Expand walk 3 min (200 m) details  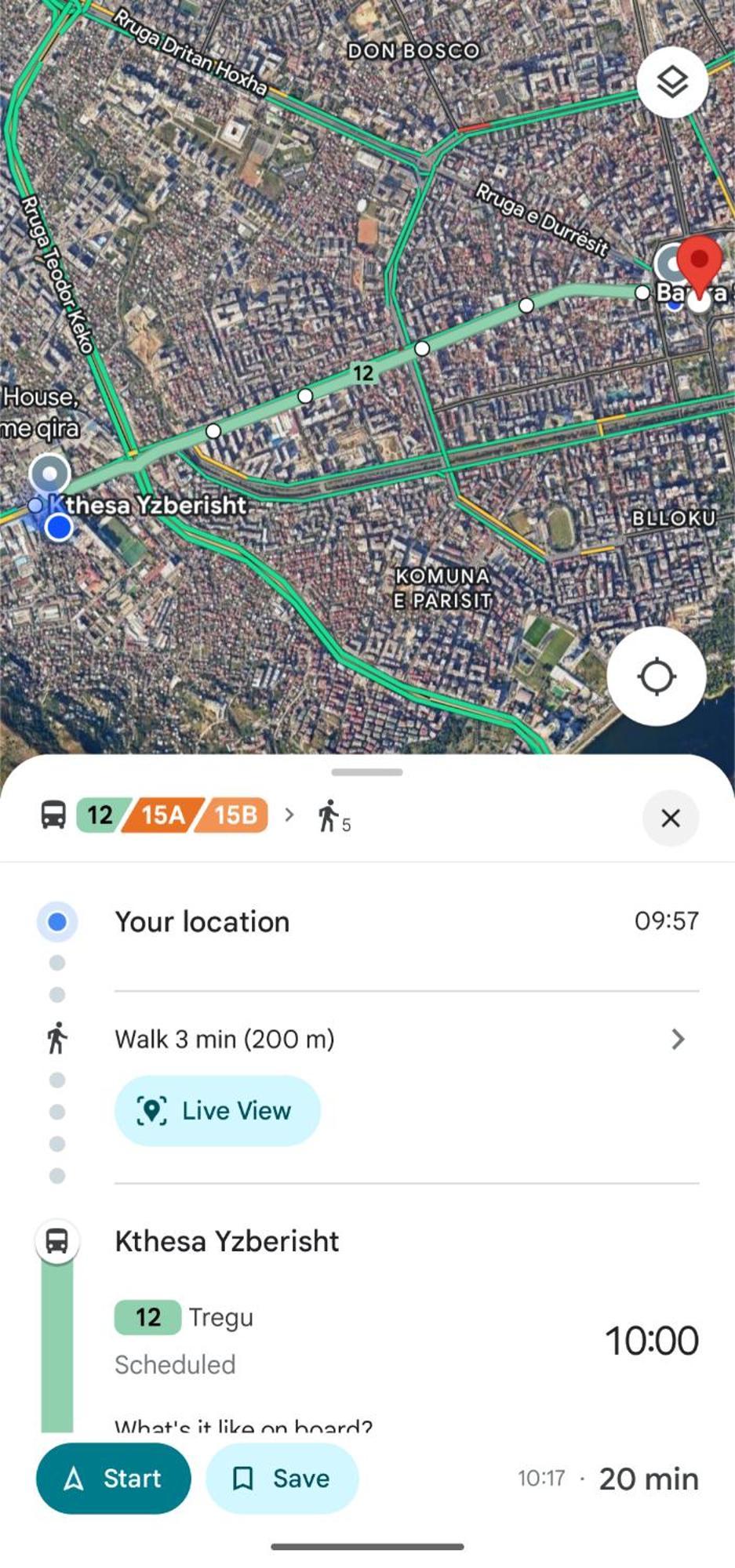pos(678,1040)
